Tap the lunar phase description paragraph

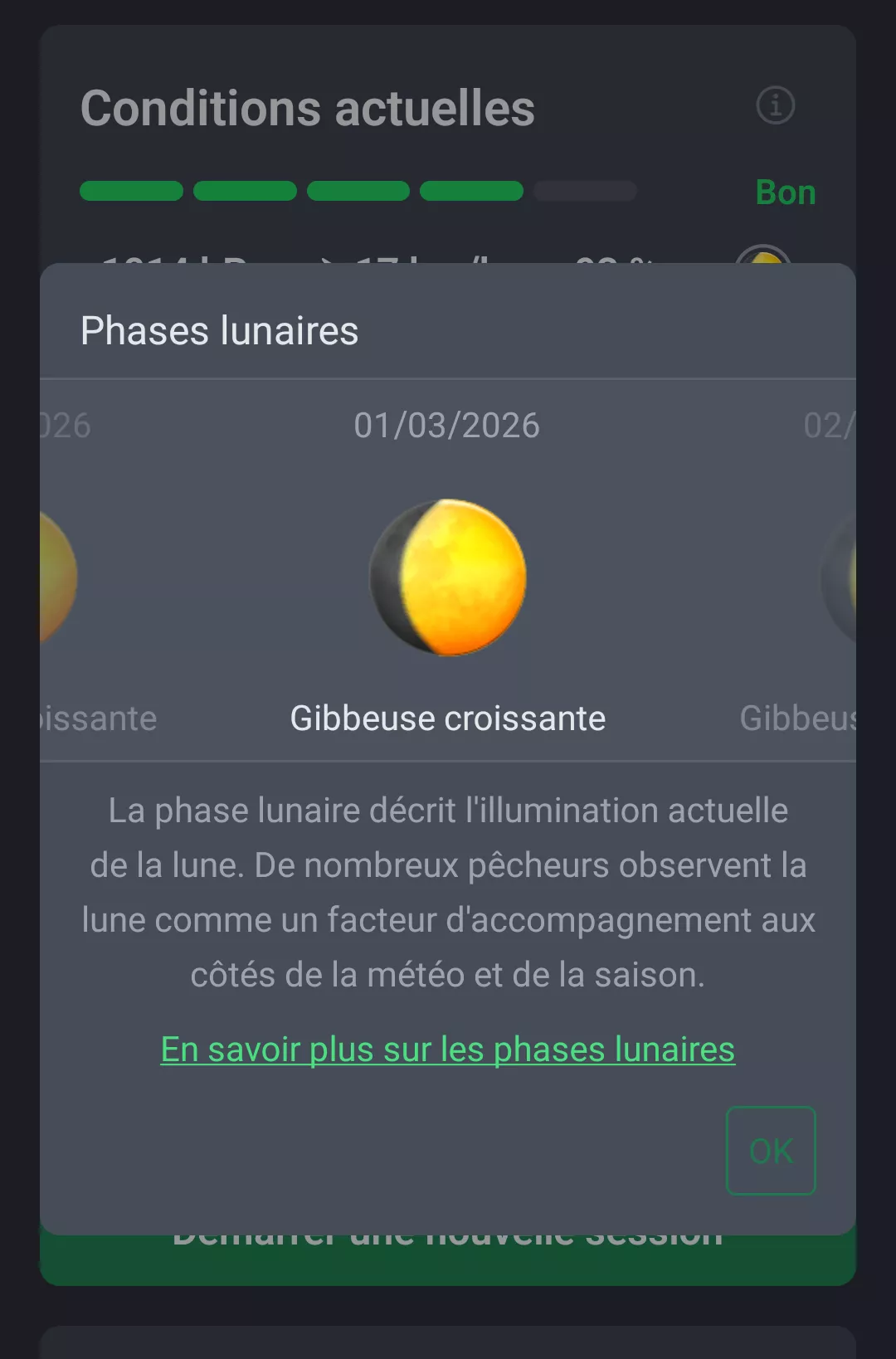(448, 892)
